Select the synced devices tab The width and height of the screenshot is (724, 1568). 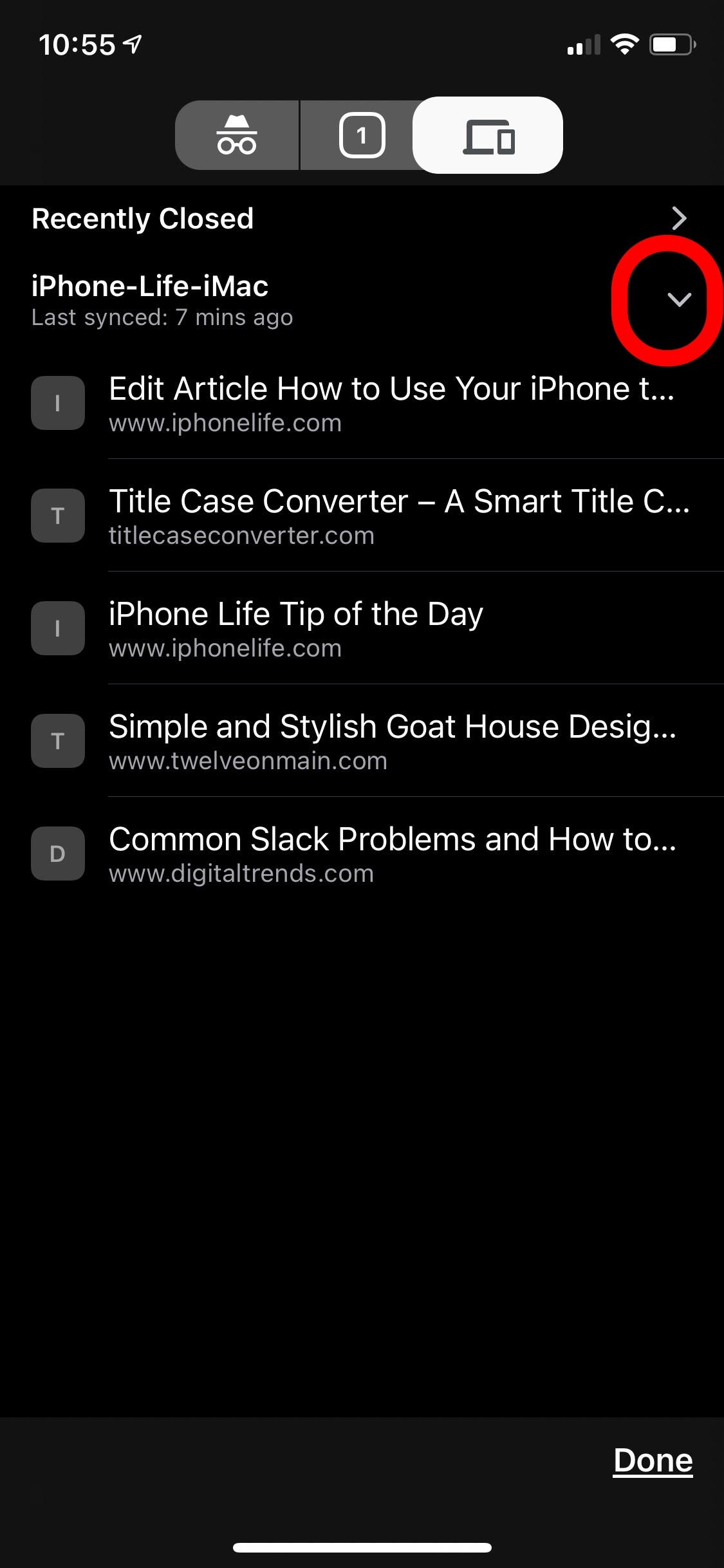tap(488, 135)
